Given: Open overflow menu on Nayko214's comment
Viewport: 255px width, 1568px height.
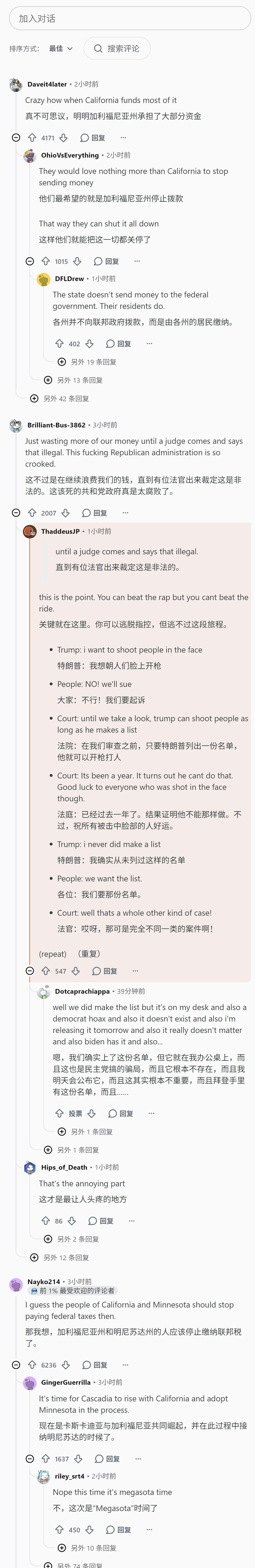Looking at the screenshot, I should click(x=125, y=1365).
